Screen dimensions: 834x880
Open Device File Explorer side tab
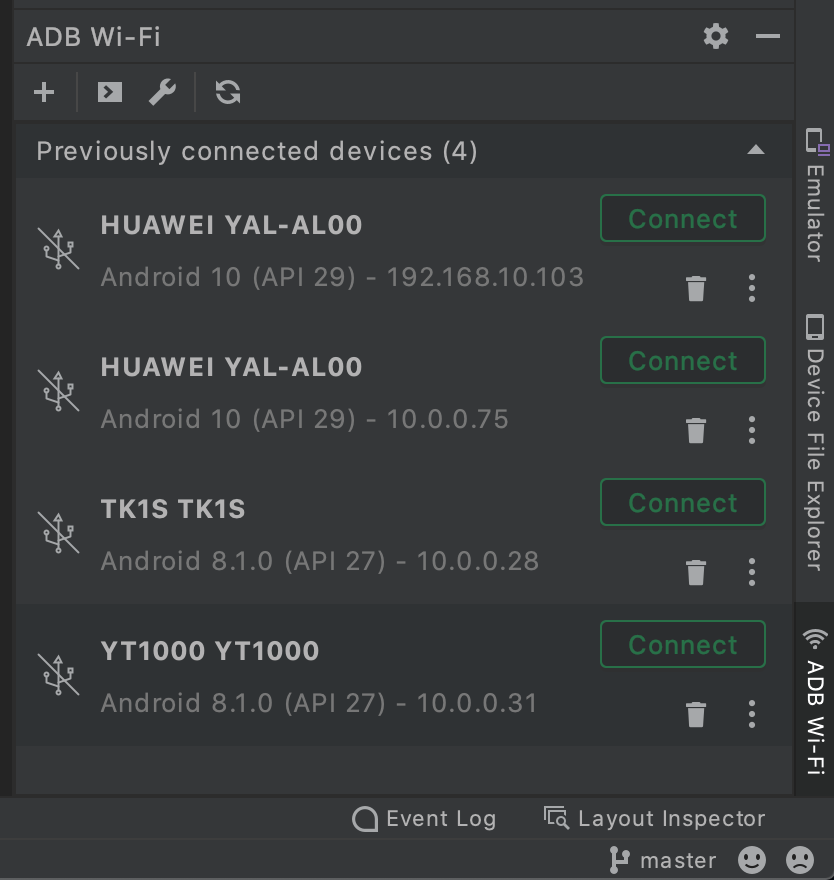coord(816,440)
